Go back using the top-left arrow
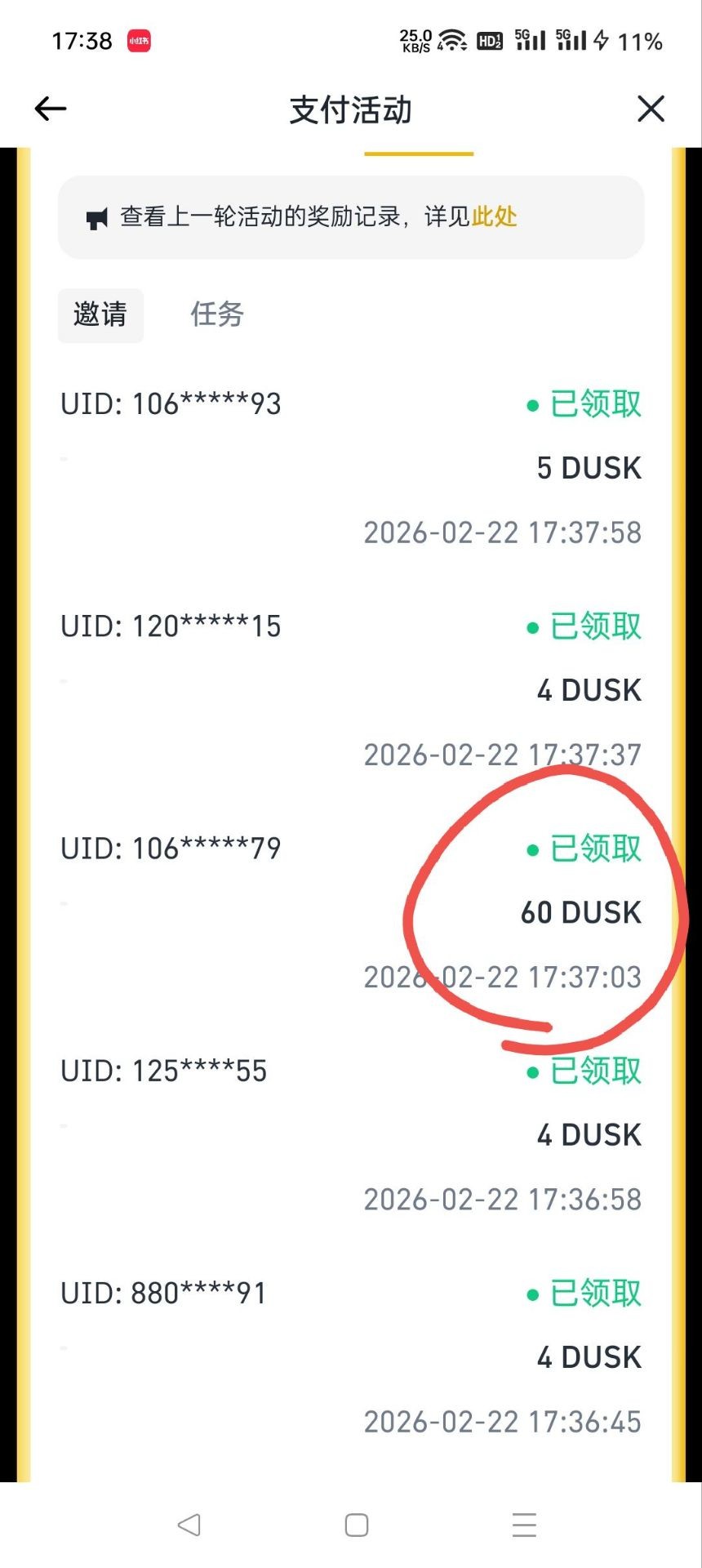The width and height of the screenshot is (702, 1568). 51,109
